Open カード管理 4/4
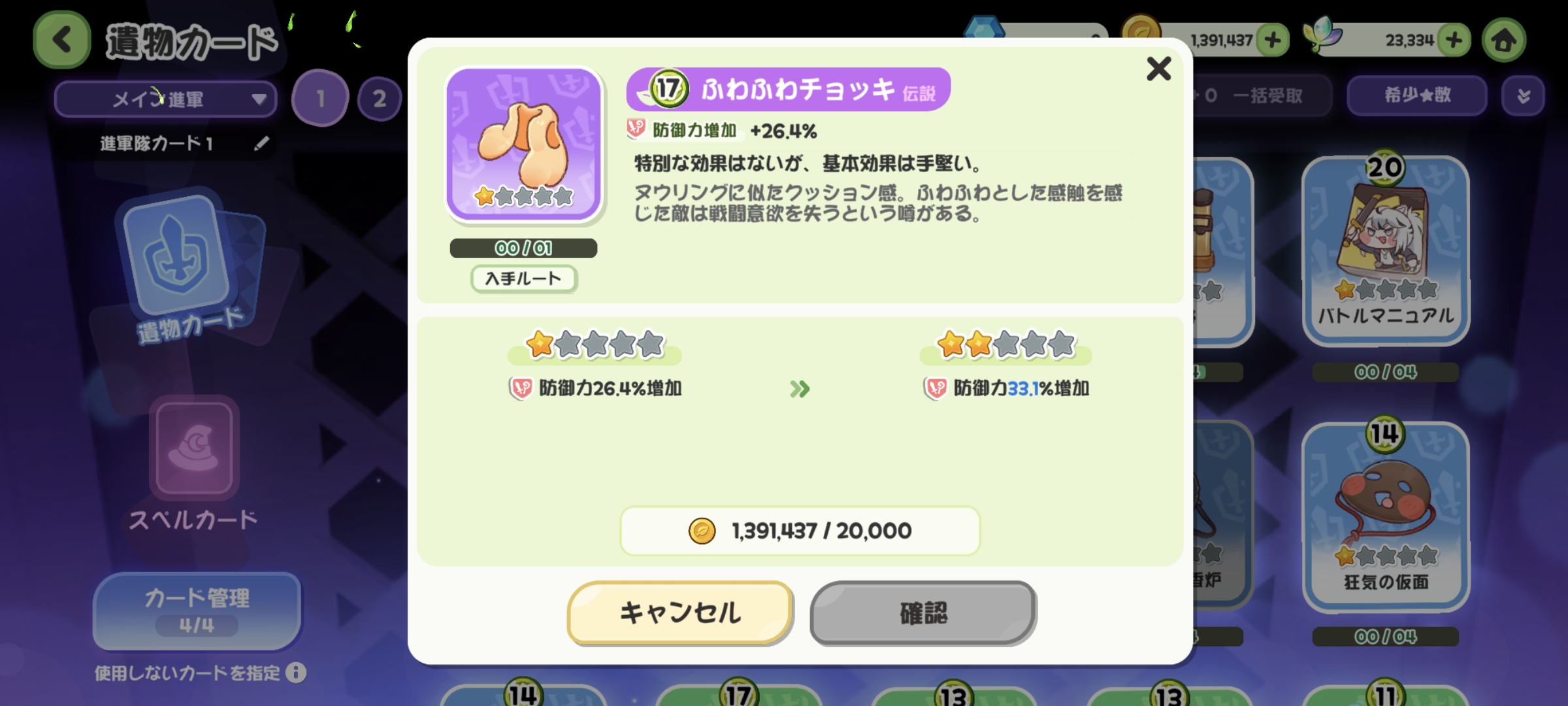The image size is (1568, 706). (197, 611)
